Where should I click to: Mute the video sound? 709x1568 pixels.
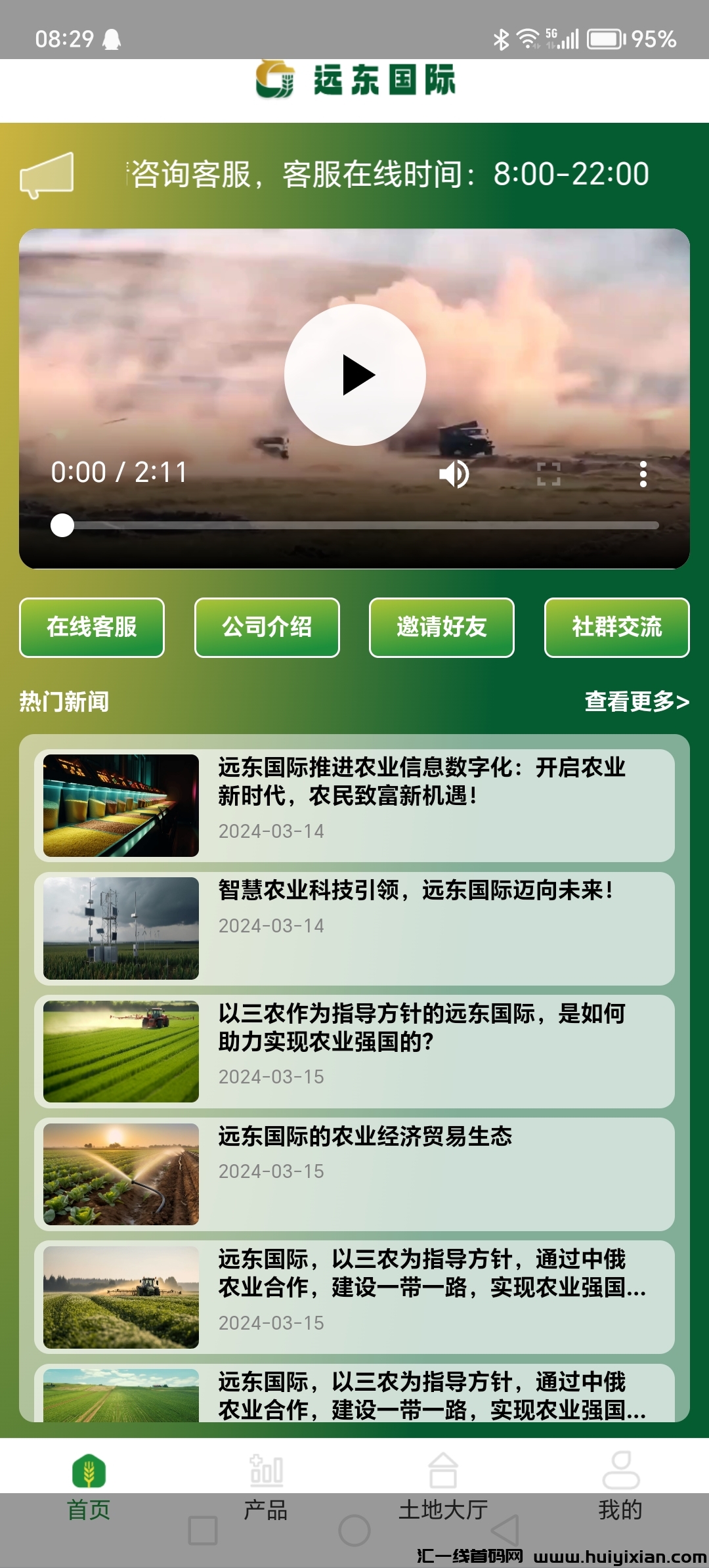click(454, 474)
